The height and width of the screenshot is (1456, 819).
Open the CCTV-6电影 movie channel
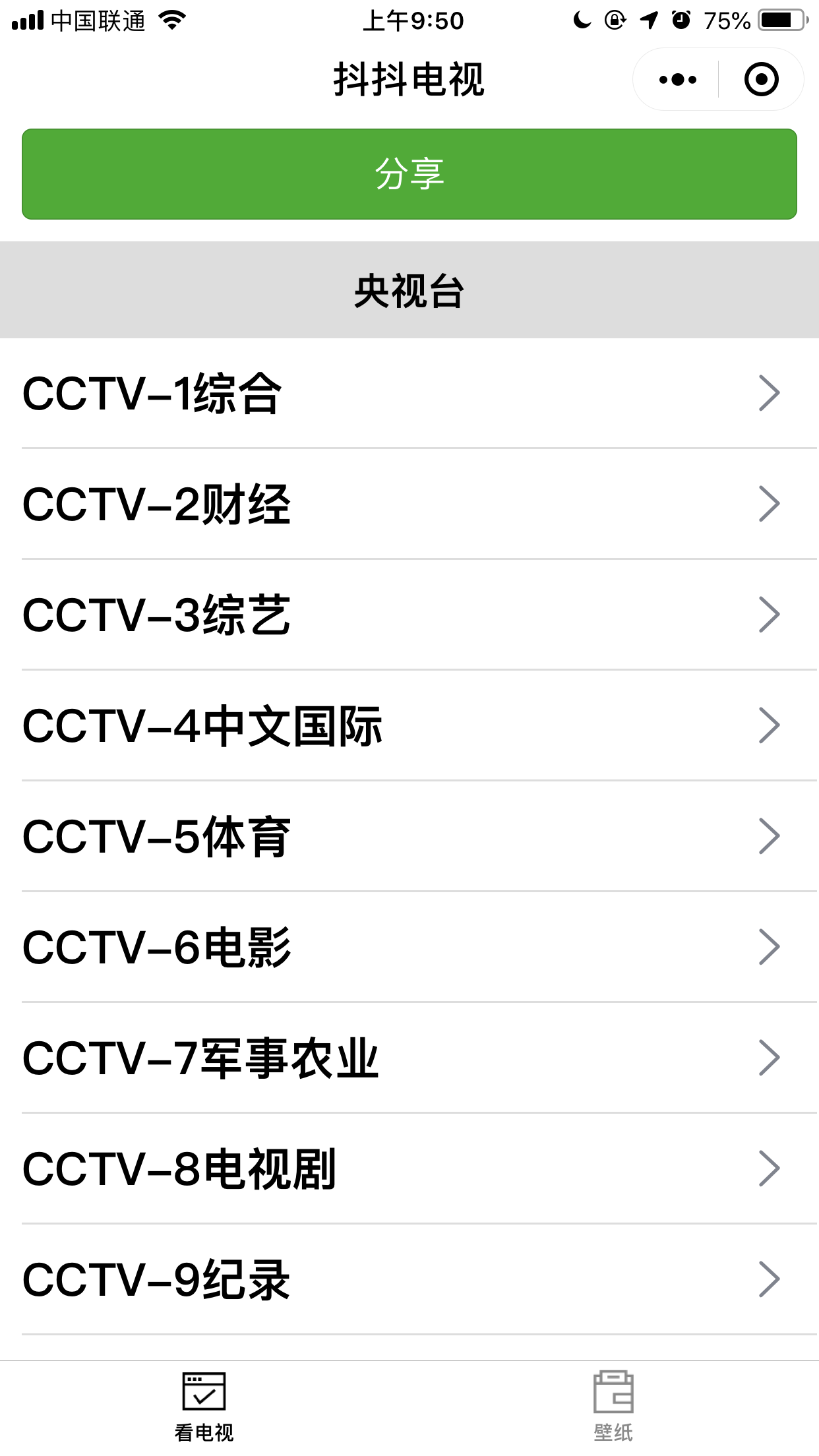(409, 948)
